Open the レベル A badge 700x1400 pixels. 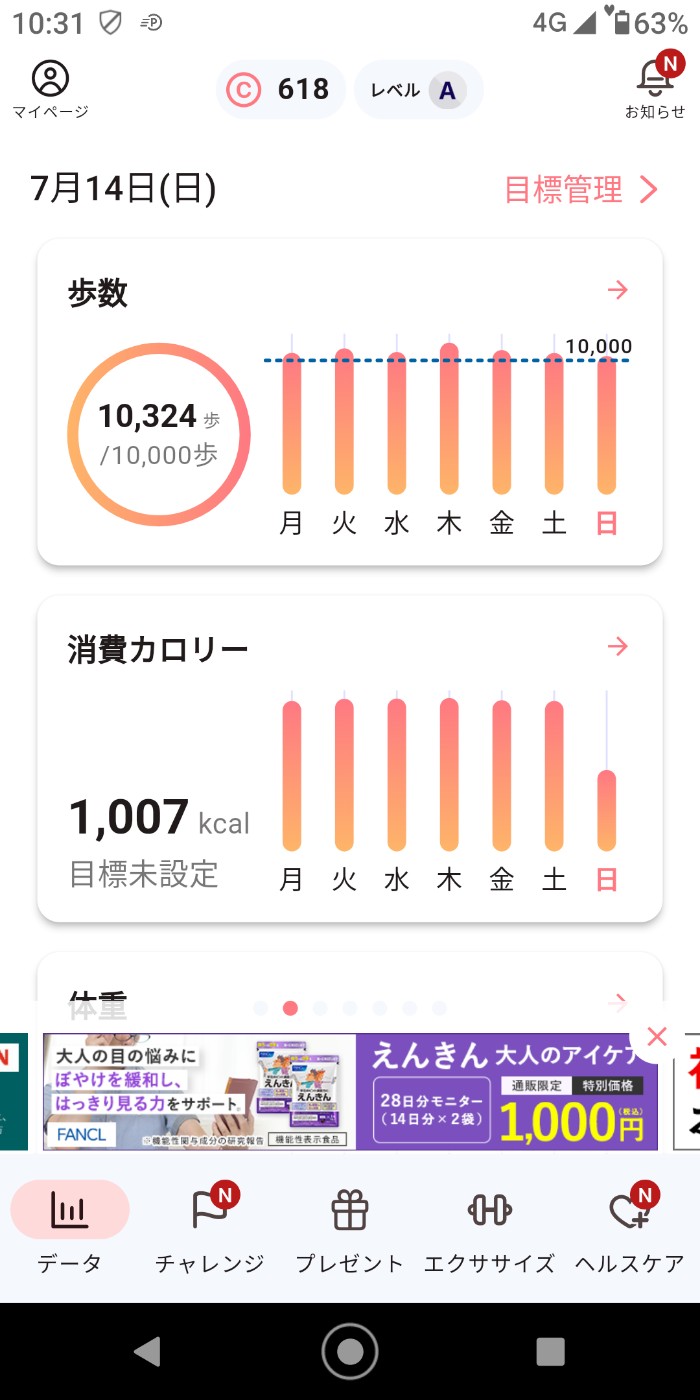pyautogui.click(x=419, y=90)
